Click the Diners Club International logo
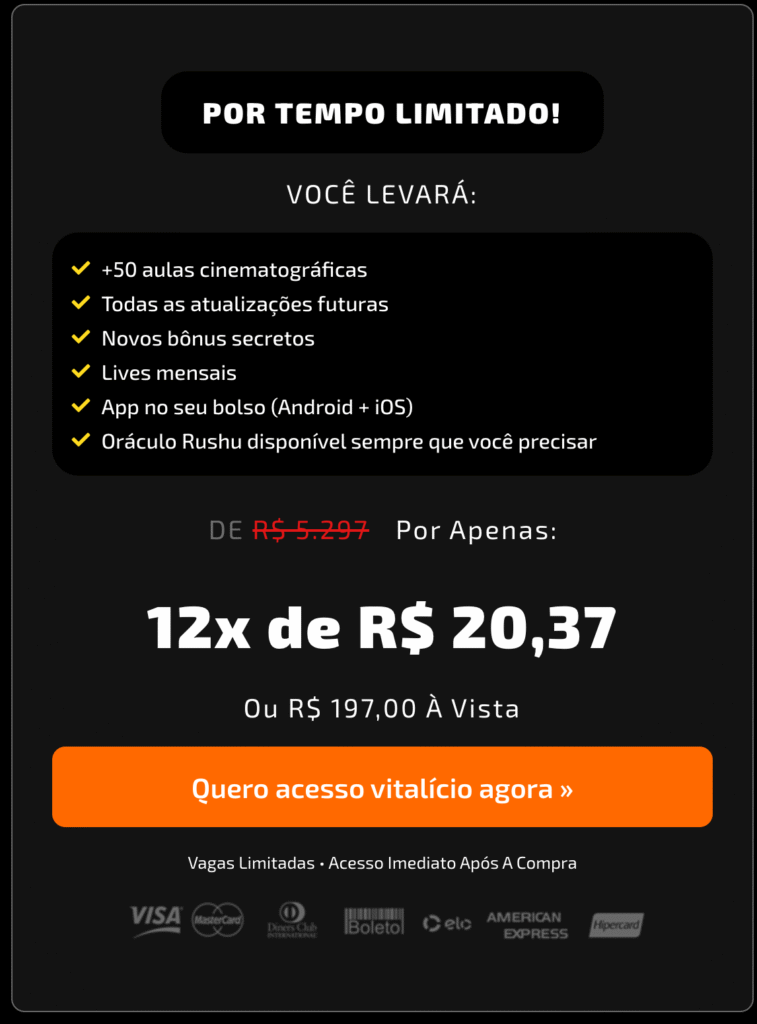This screenshot has height=1024, width=757. tap(293, 921)
